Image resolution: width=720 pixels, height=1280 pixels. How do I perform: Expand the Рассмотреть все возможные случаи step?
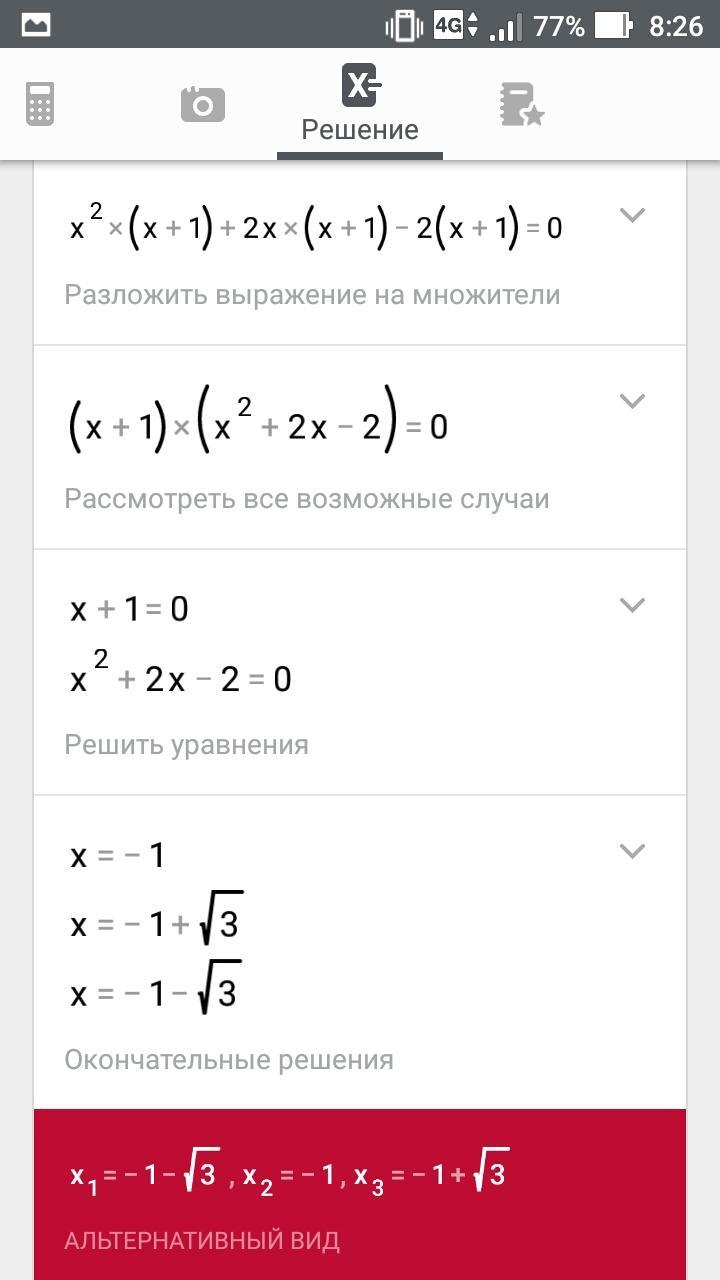coord(632,401)
